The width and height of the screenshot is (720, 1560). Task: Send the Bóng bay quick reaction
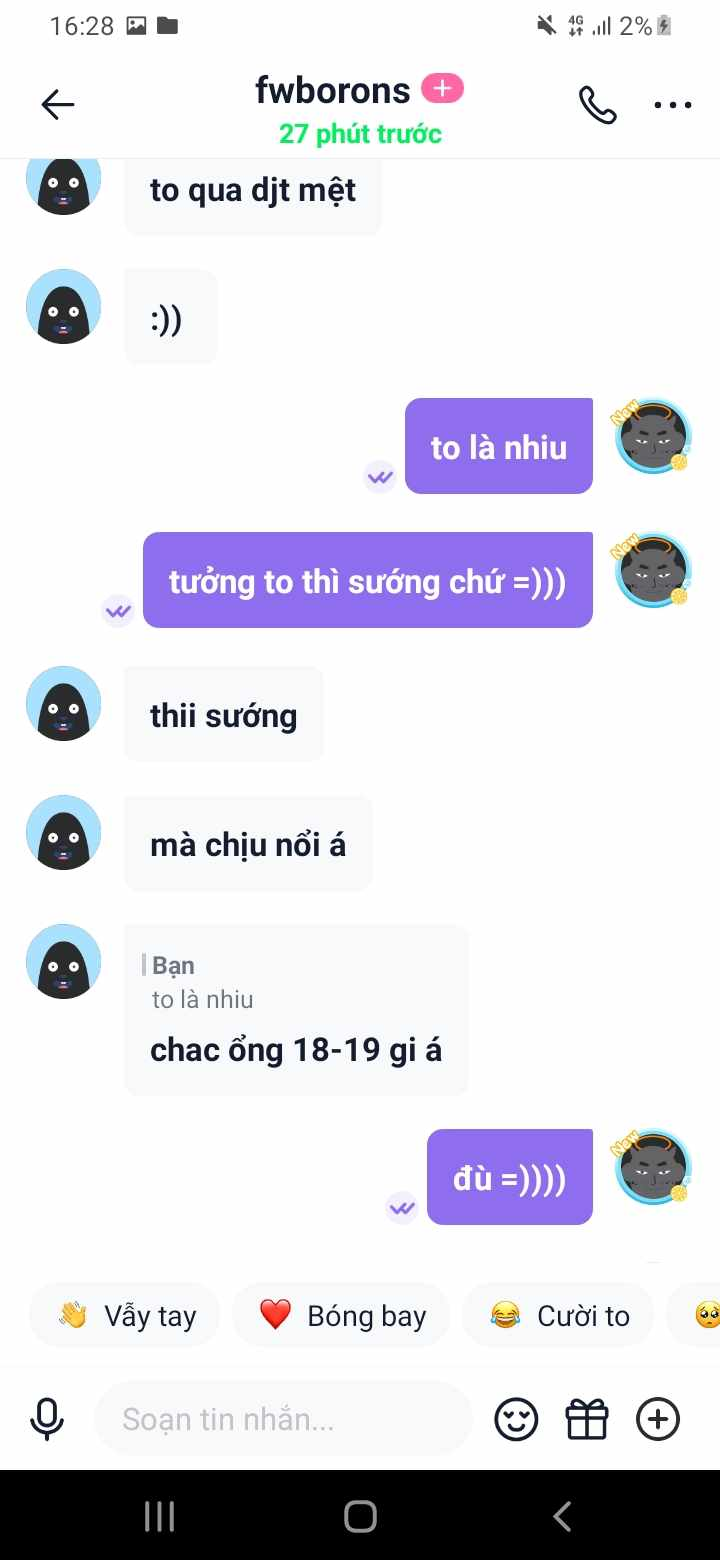341,1316
